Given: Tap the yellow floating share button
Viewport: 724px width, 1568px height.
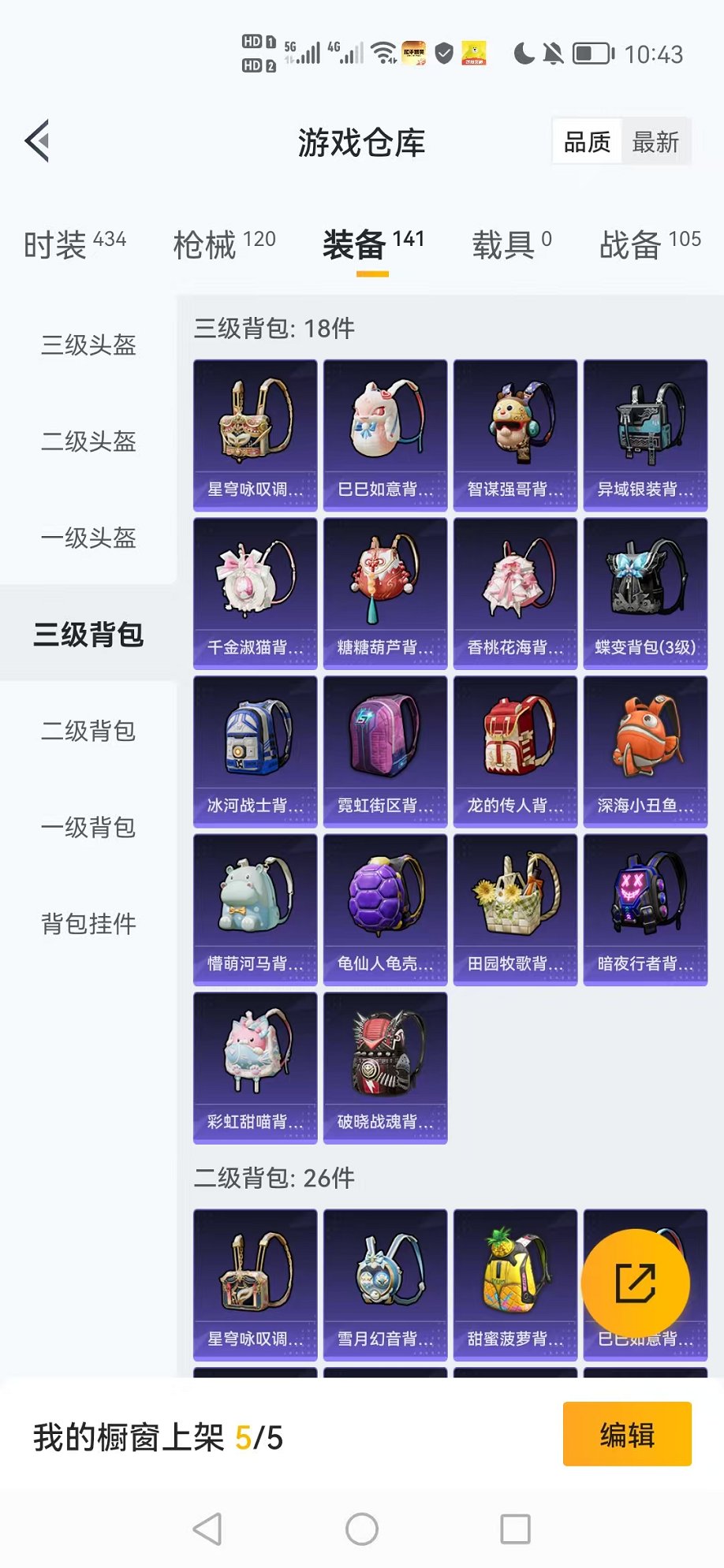Looking at the screenshot, I should click(x=636, y=1283).
